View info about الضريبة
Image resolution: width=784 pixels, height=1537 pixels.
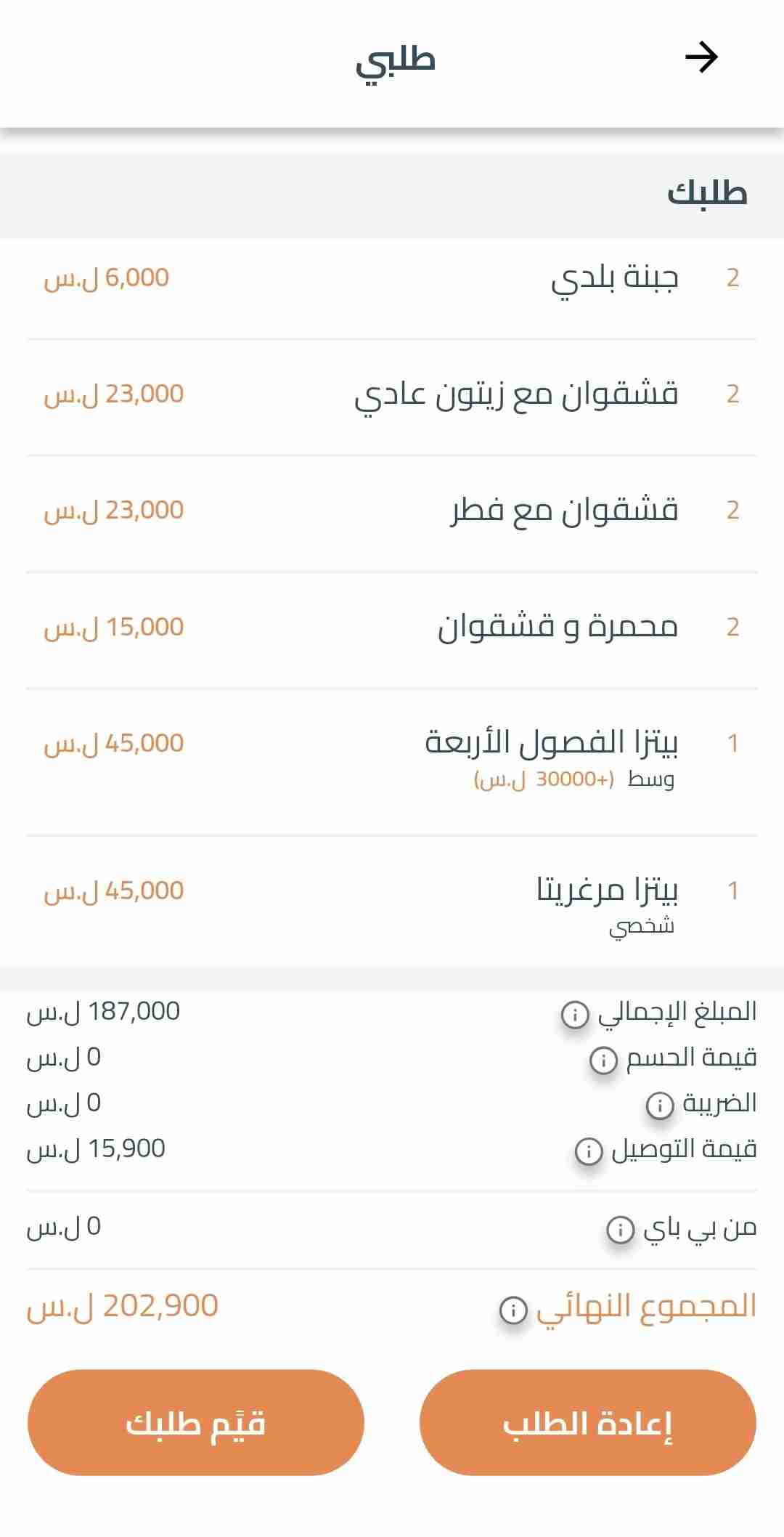tap(660, 1106)
